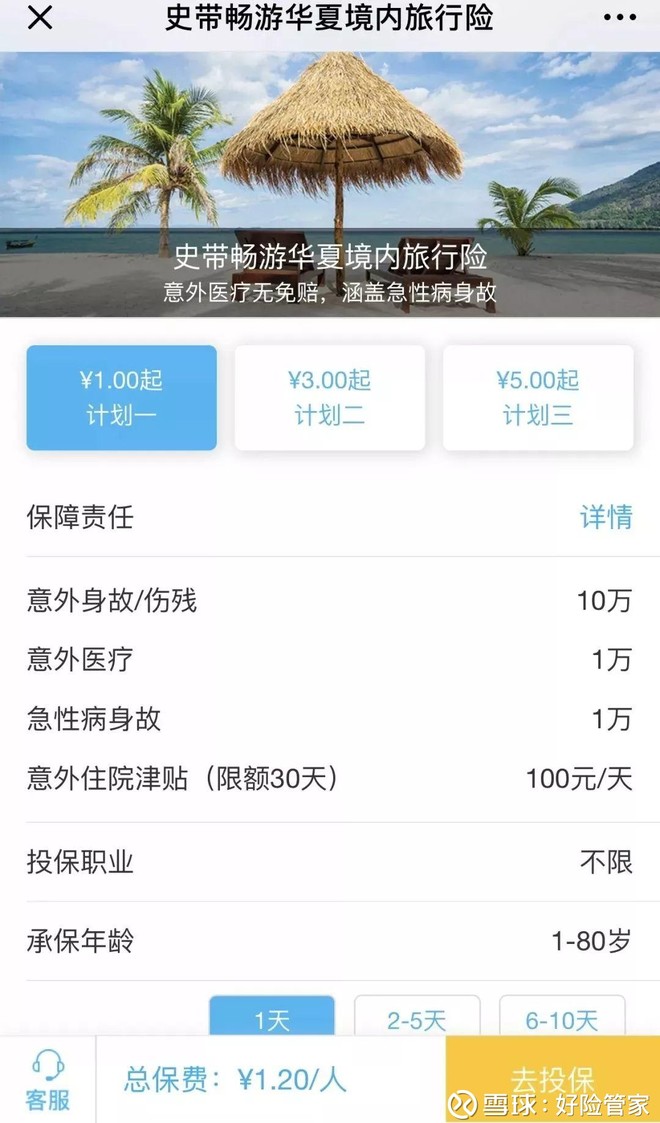
Task: Open the three-dot overflow menu
Action: click(x=618, y=18)
